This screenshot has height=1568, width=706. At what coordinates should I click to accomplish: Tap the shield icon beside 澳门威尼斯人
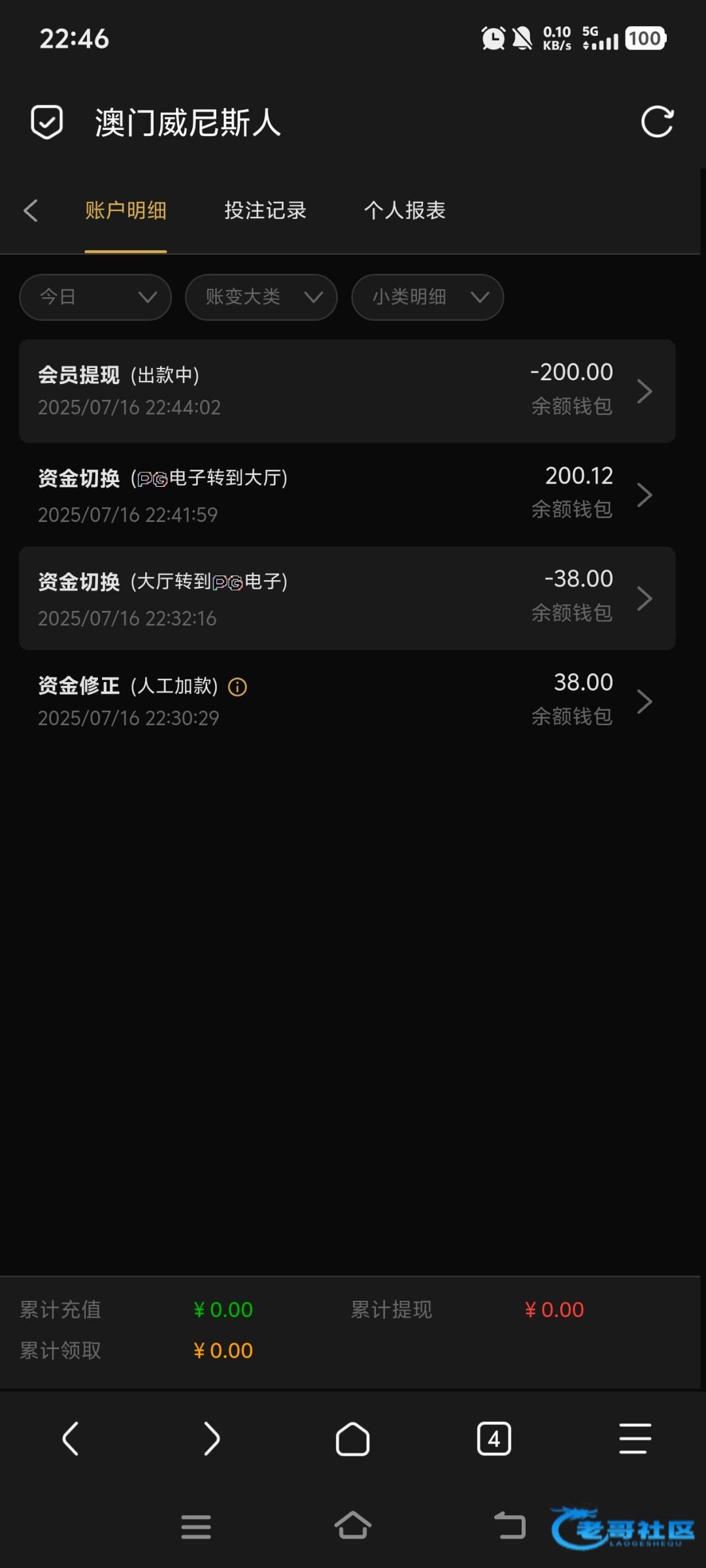tap(47, 122)
